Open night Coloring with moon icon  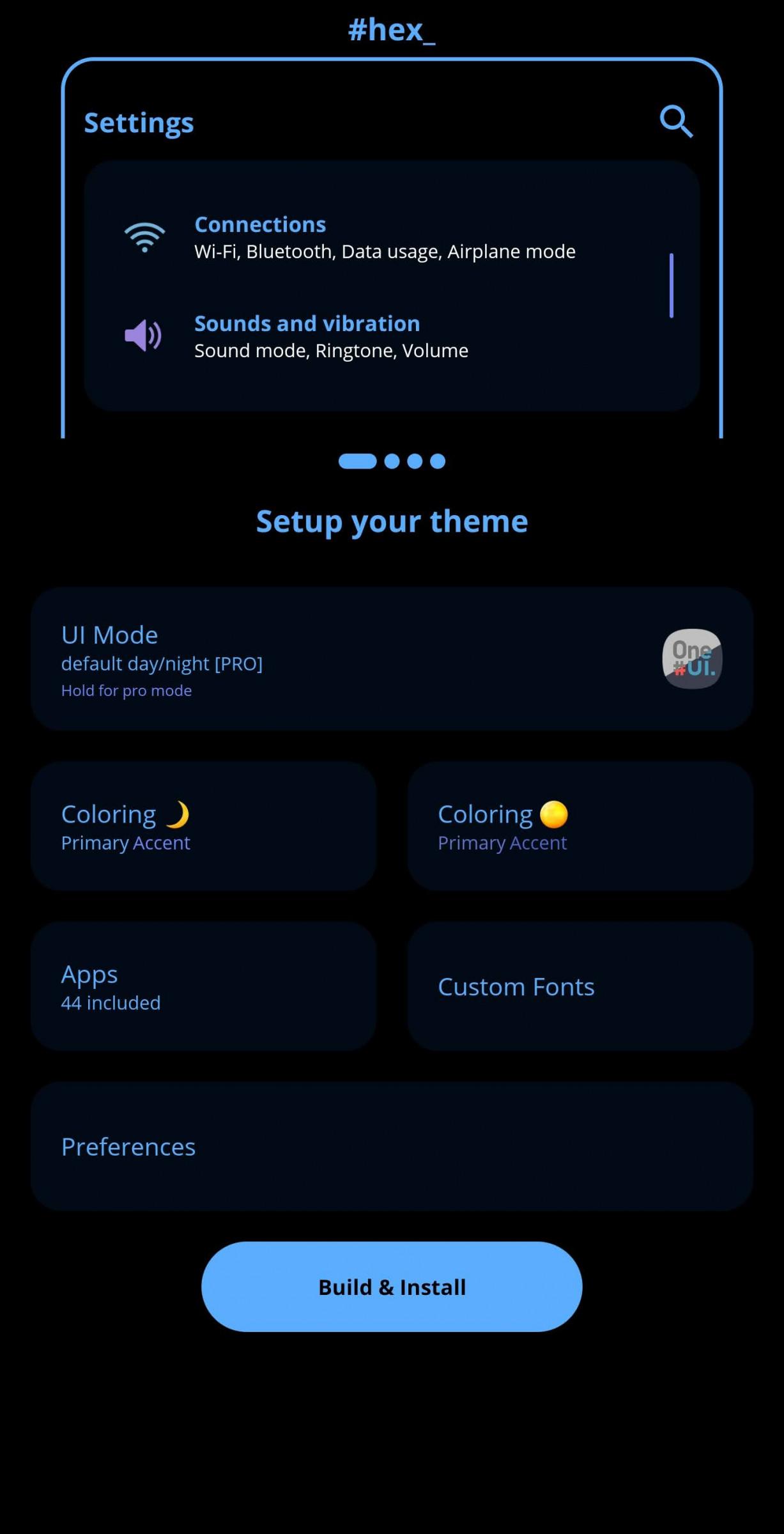tap(203, 826)
